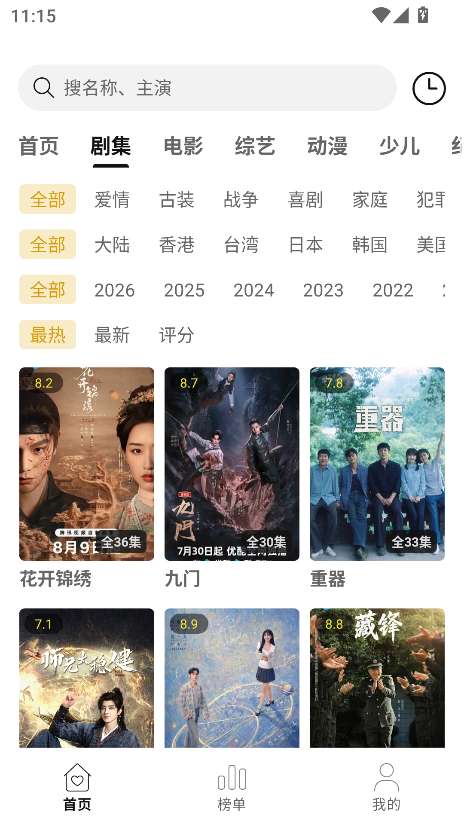Choose the 大陆 region filter
This screenshot has width=464, height=825.
click(112, 245)
